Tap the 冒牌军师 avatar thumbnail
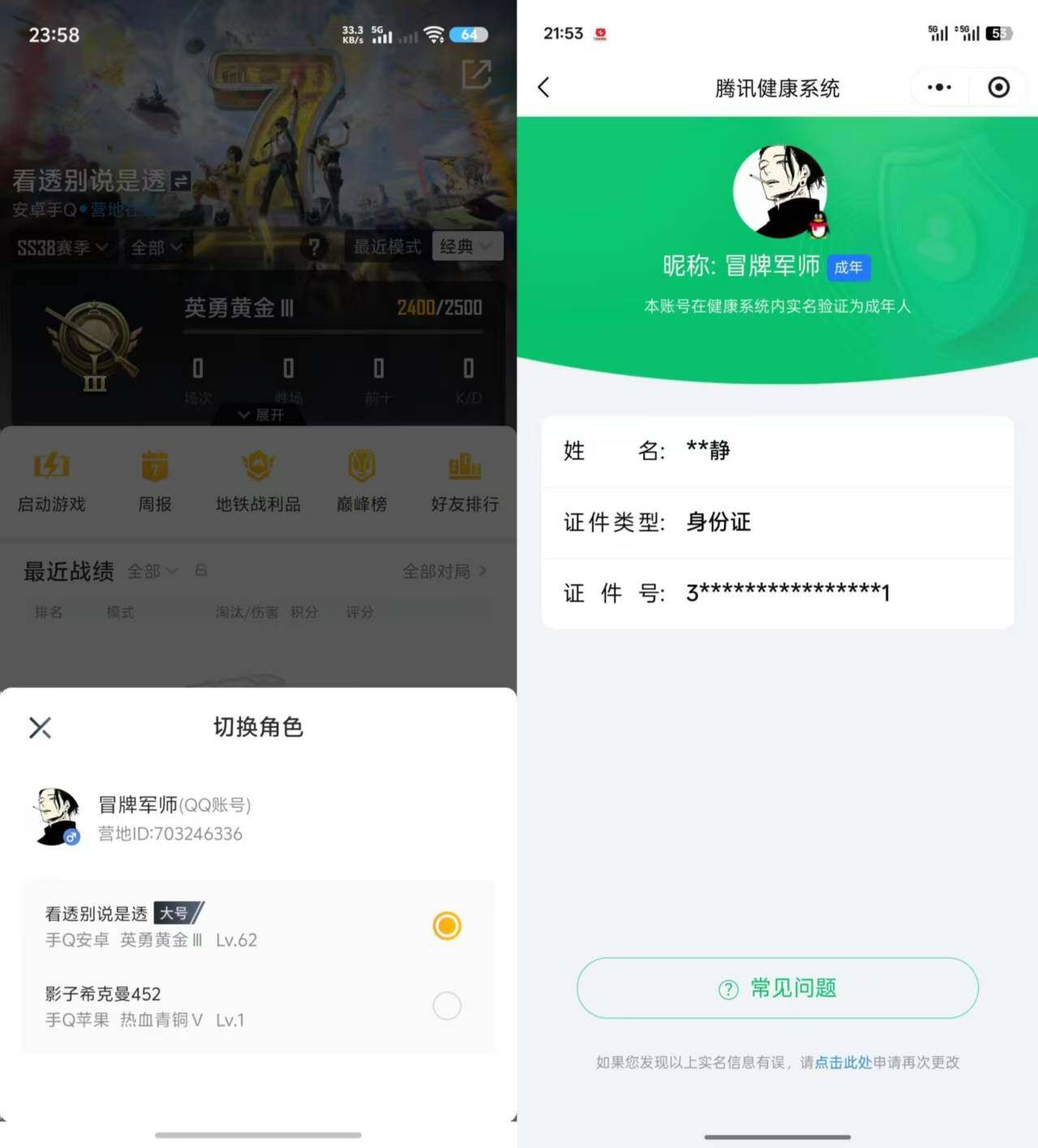 (55, 818)
